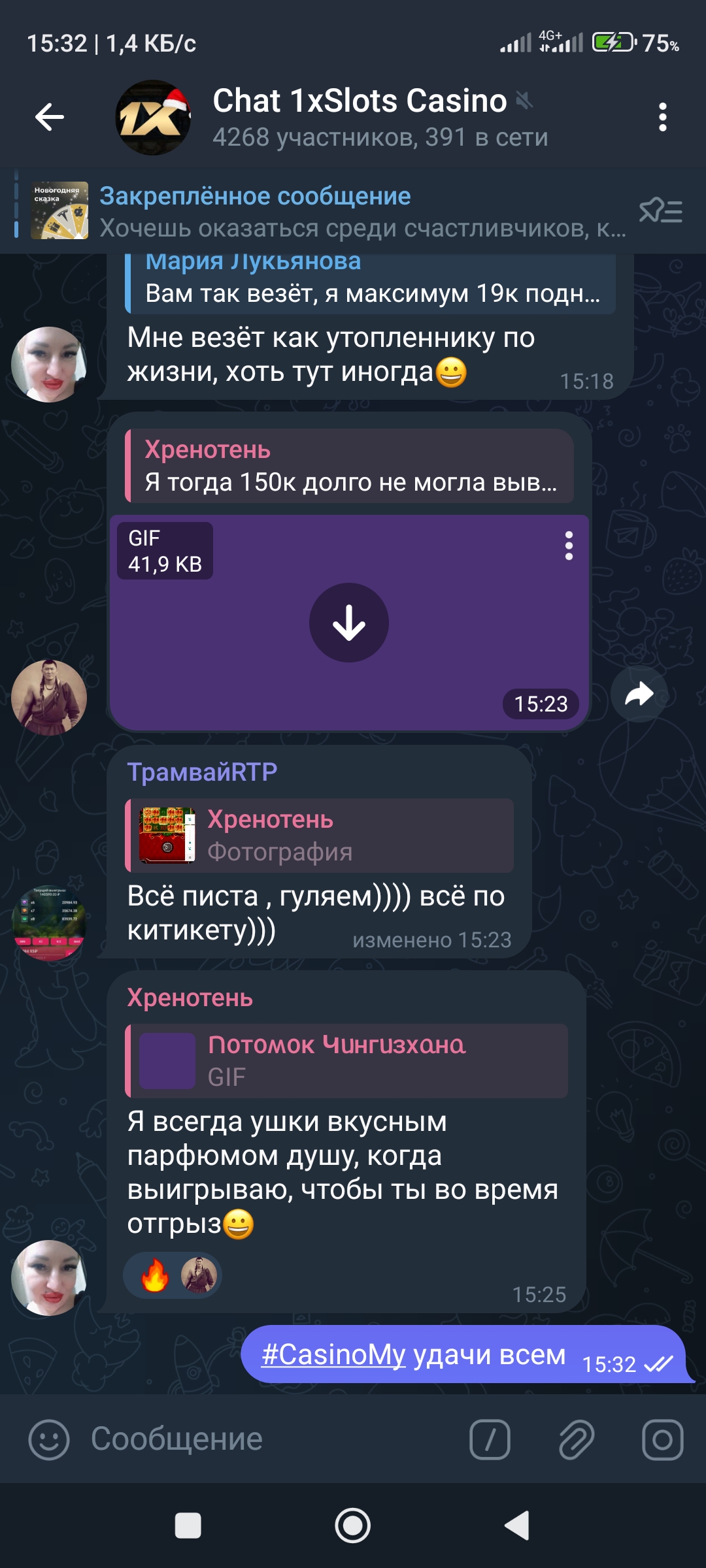Open the emoji picker
The image size is (706, 1568).
click(49, 1439)
